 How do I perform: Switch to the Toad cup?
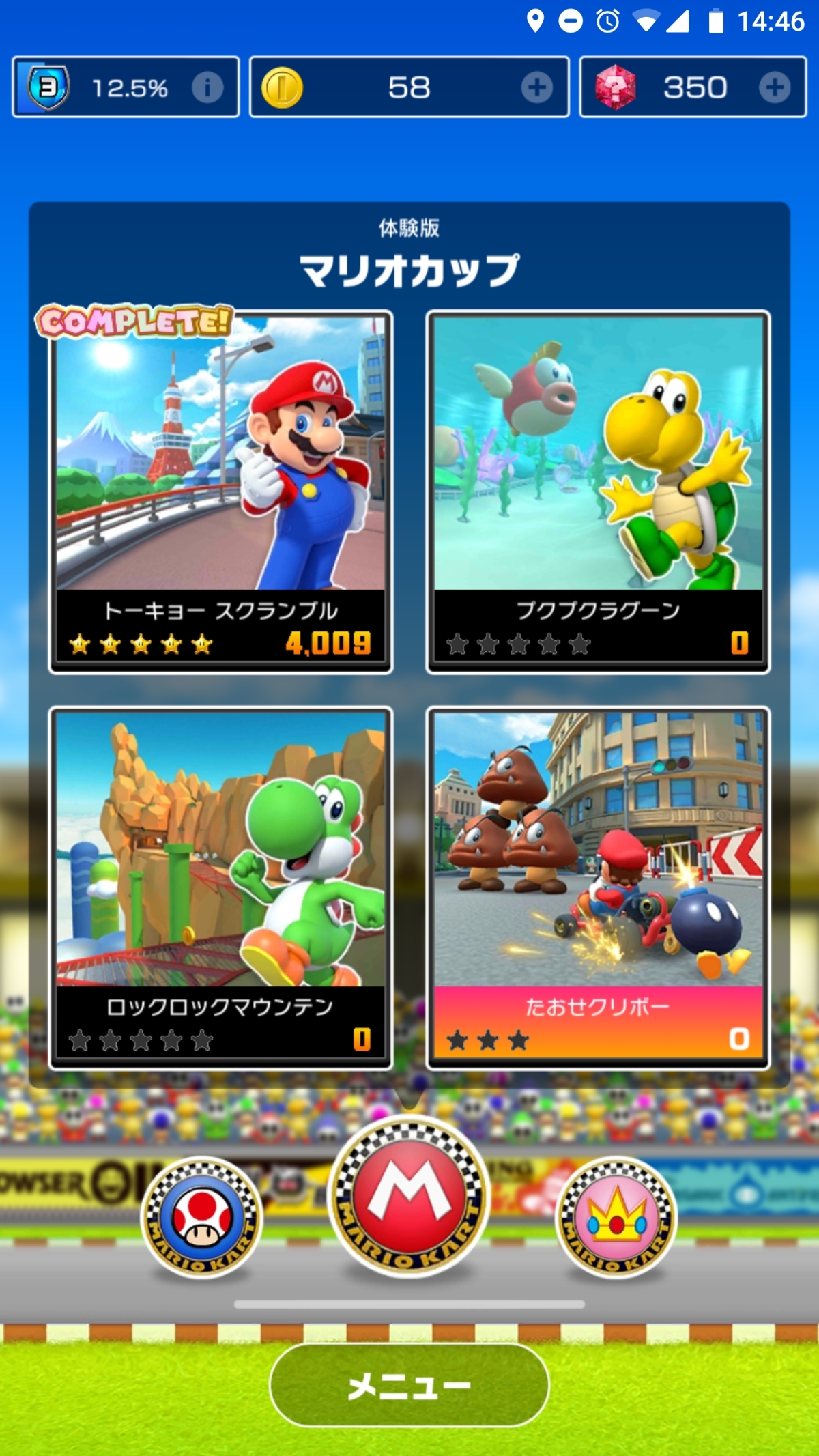[x=201, y=1217]
